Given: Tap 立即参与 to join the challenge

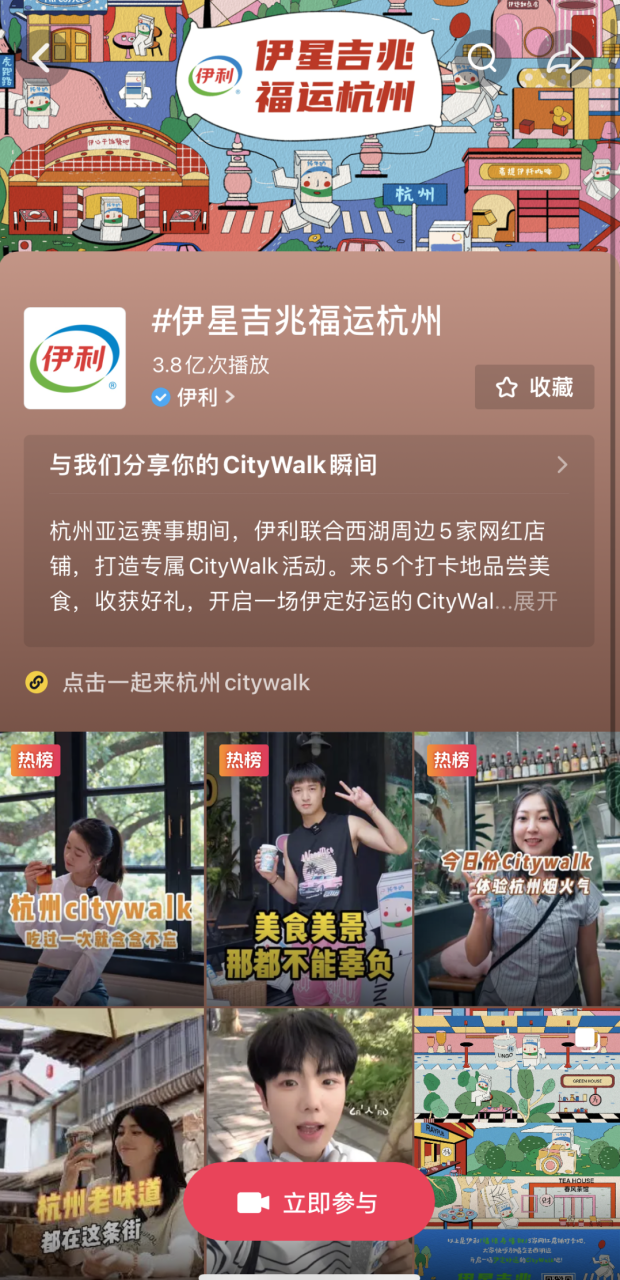Looking at the screenshot, I should pyautogui.click(x=309, y=1203).
